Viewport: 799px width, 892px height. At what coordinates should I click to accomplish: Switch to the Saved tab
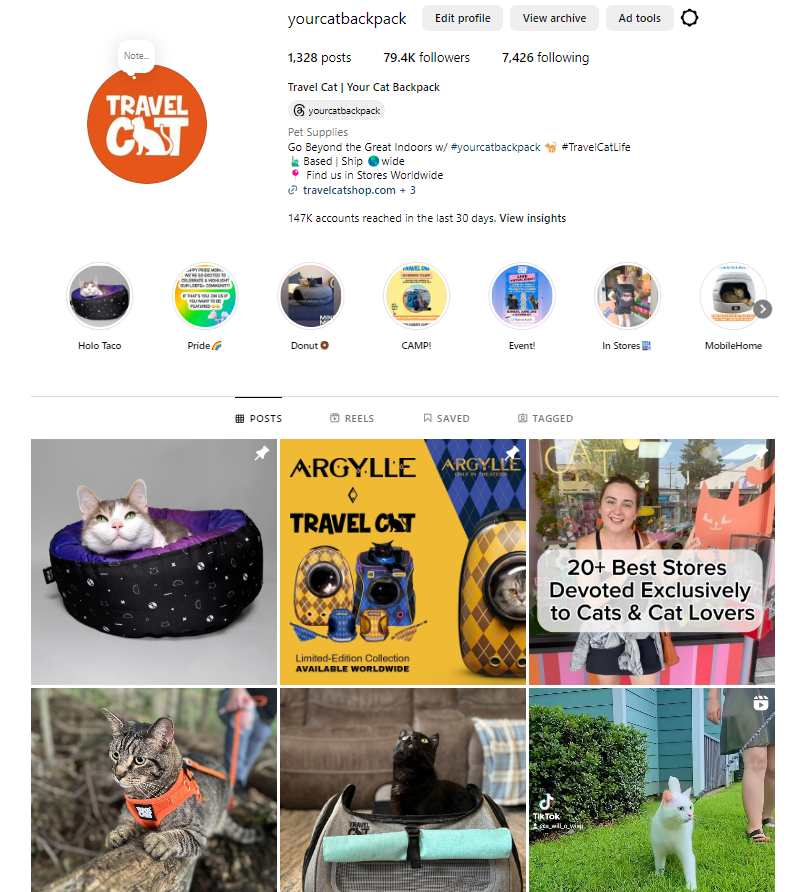[x=446, y=419]
